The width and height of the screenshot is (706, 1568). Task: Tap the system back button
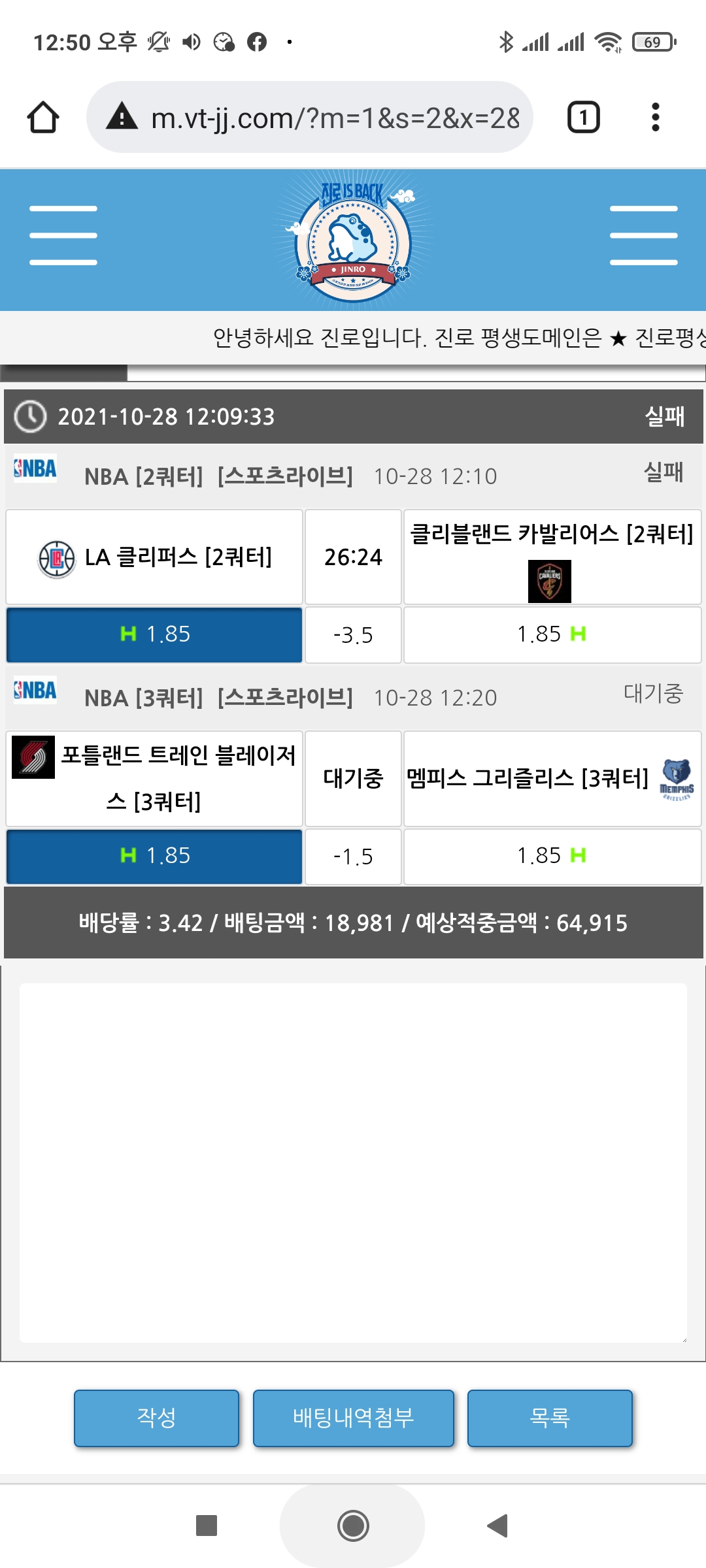498,1526
